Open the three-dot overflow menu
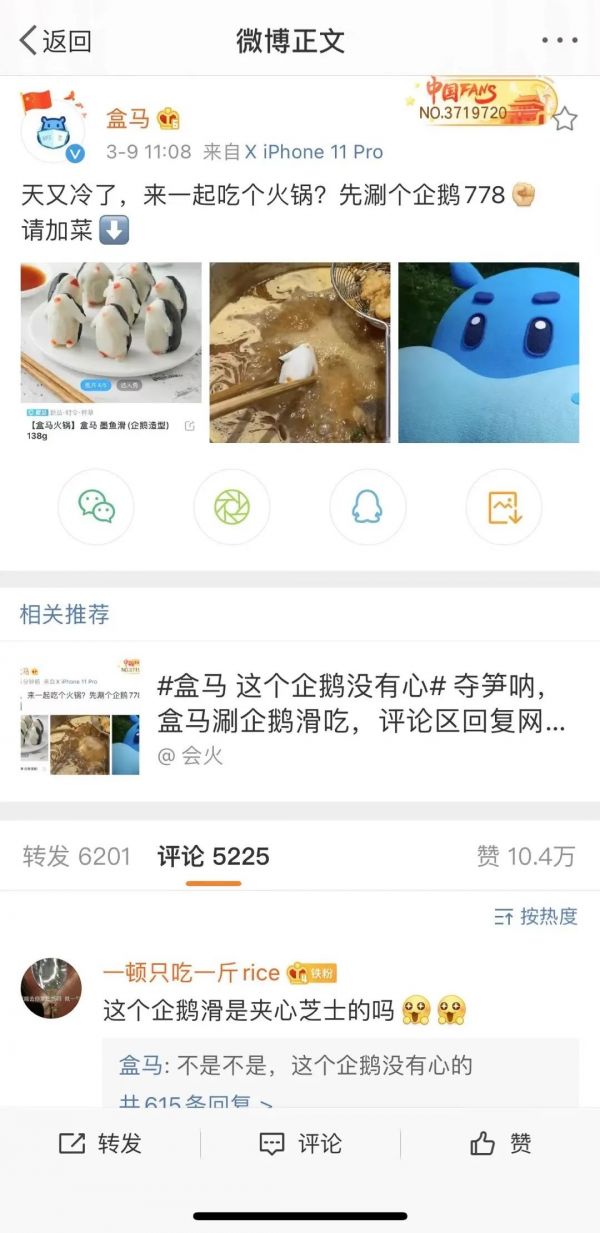Screen dimensions: 600x1233 coord(559,41)
